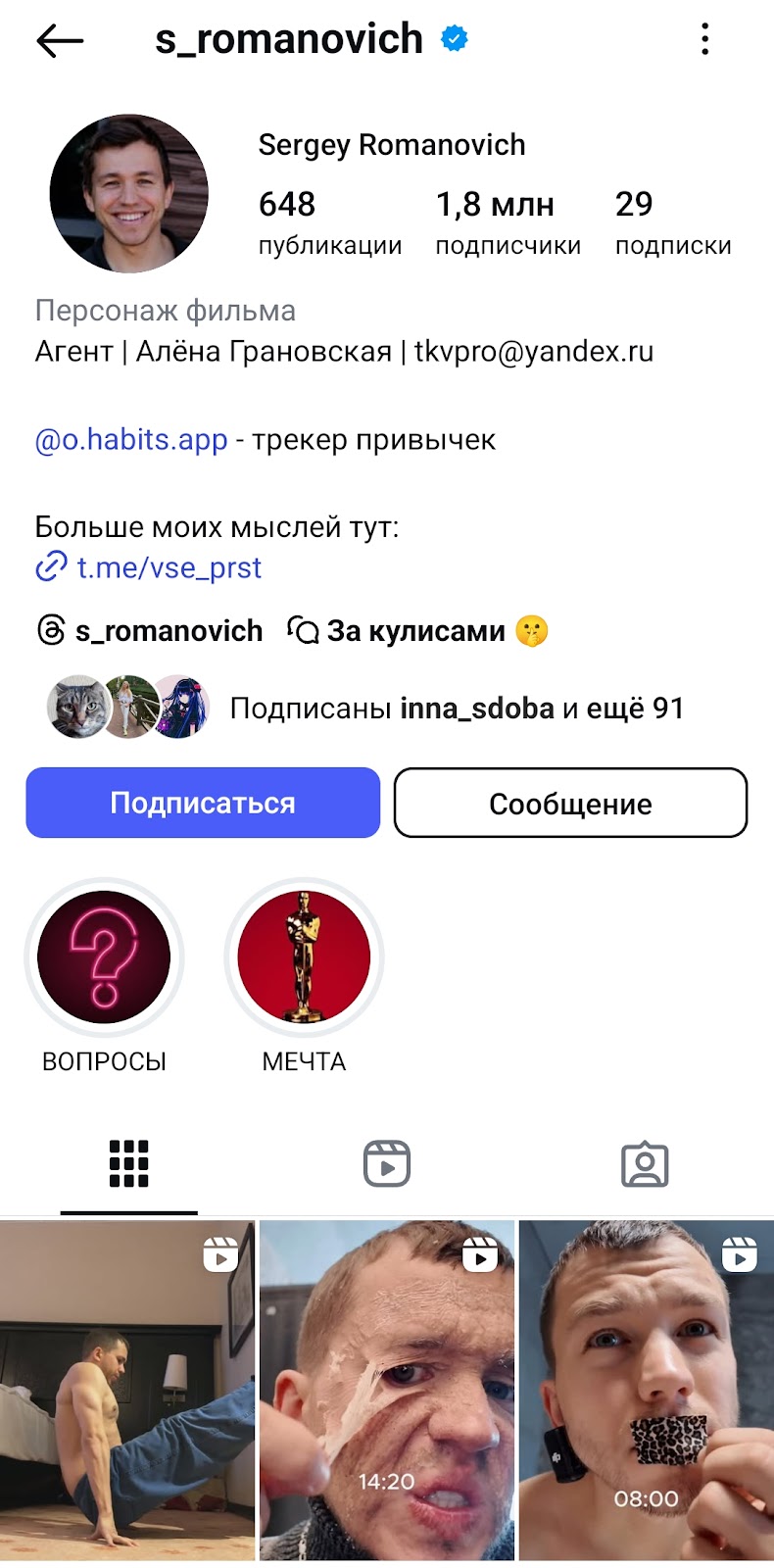
Task: Open the ВОПРОСЫ story highlight
Action: coord(104,957)
